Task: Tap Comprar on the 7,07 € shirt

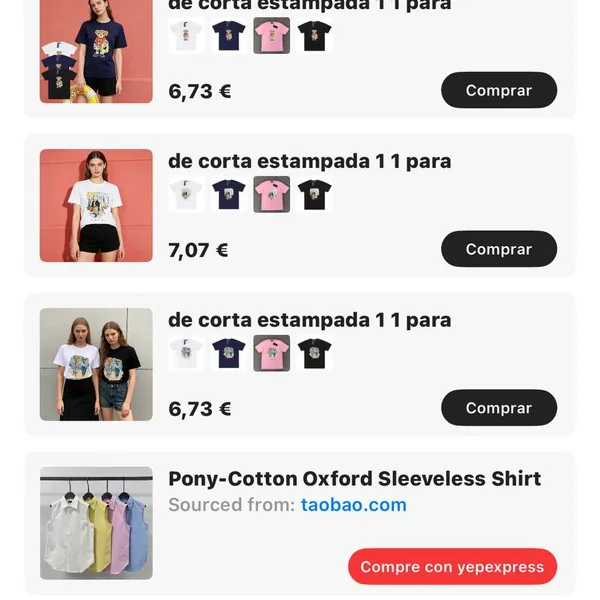Action: pos(498,249)
